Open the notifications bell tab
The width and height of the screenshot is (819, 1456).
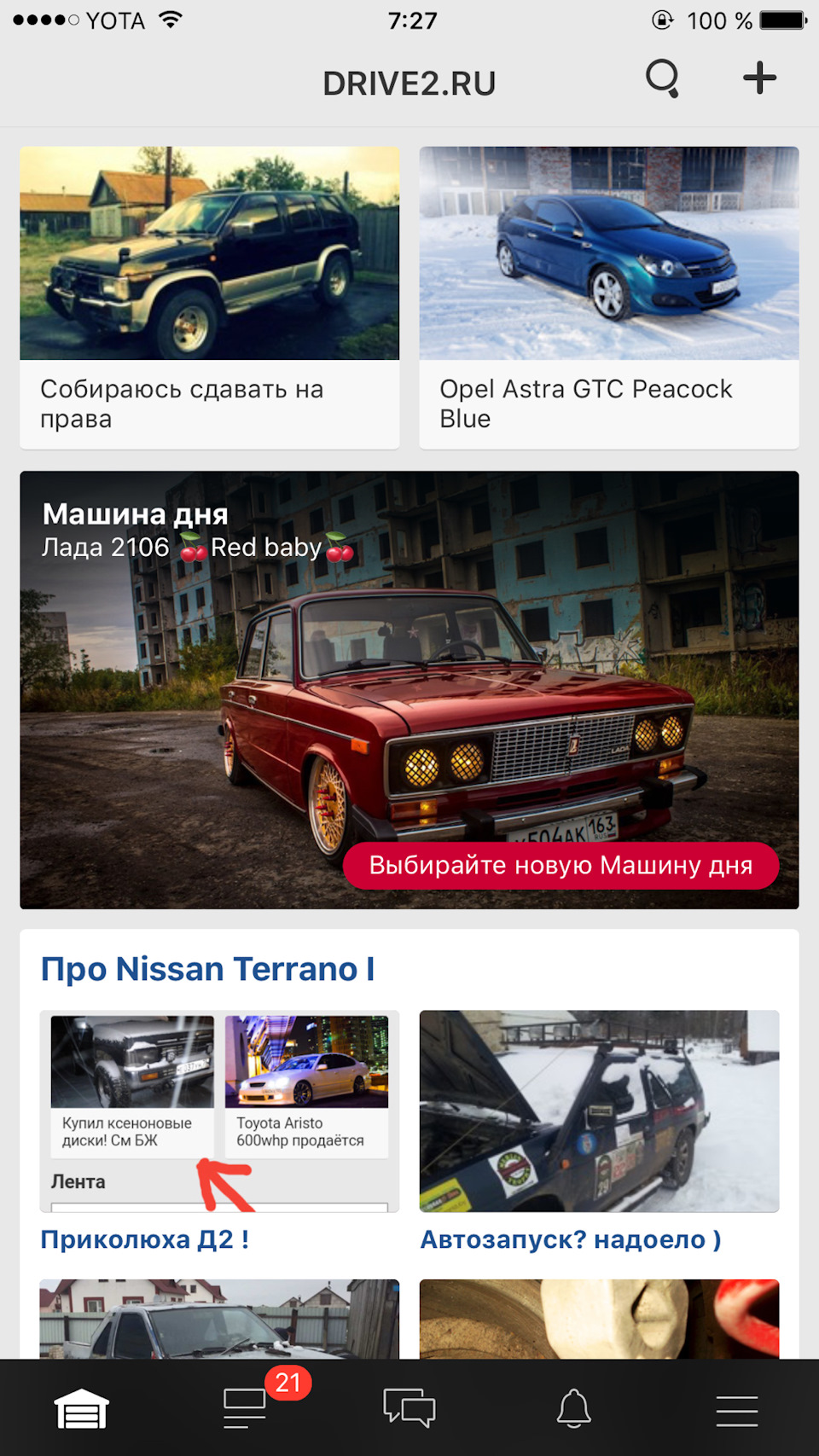573,1408
